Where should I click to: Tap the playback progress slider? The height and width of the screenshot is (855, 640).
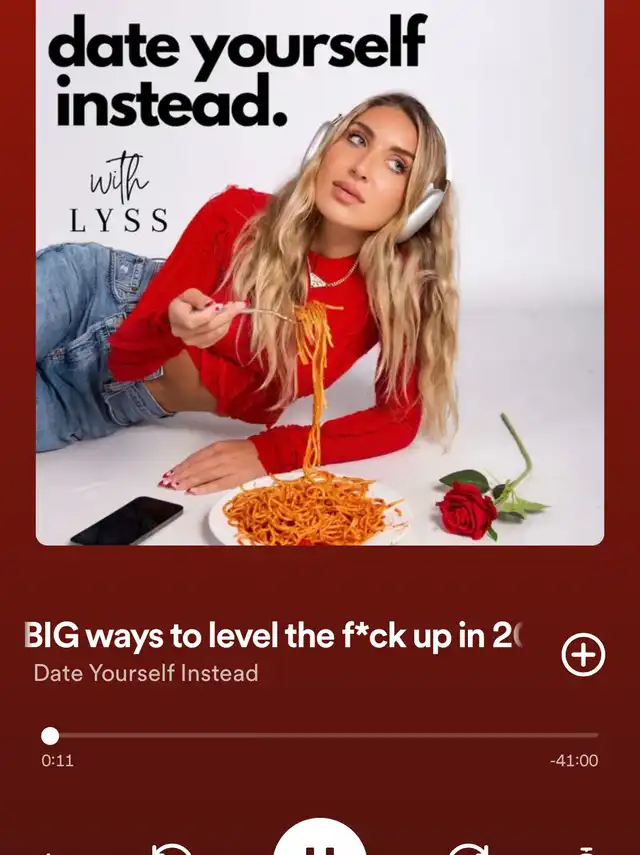click(320, 736)
